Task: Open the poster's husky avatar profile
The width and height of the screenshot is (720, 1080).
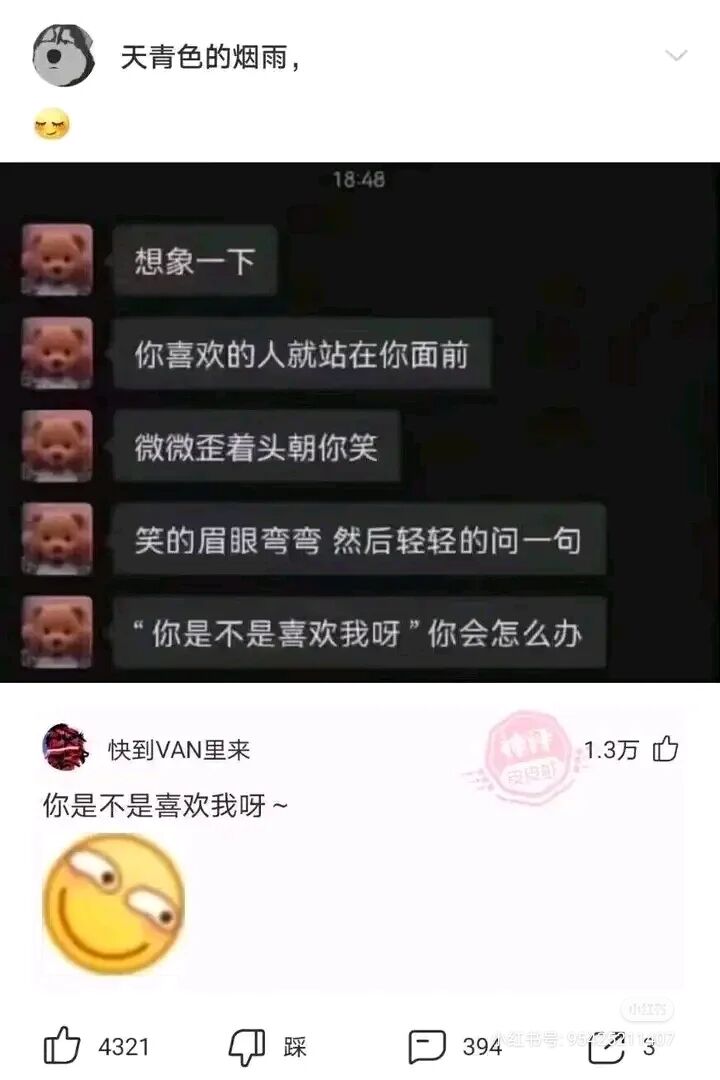Action: tap(63, 55)
